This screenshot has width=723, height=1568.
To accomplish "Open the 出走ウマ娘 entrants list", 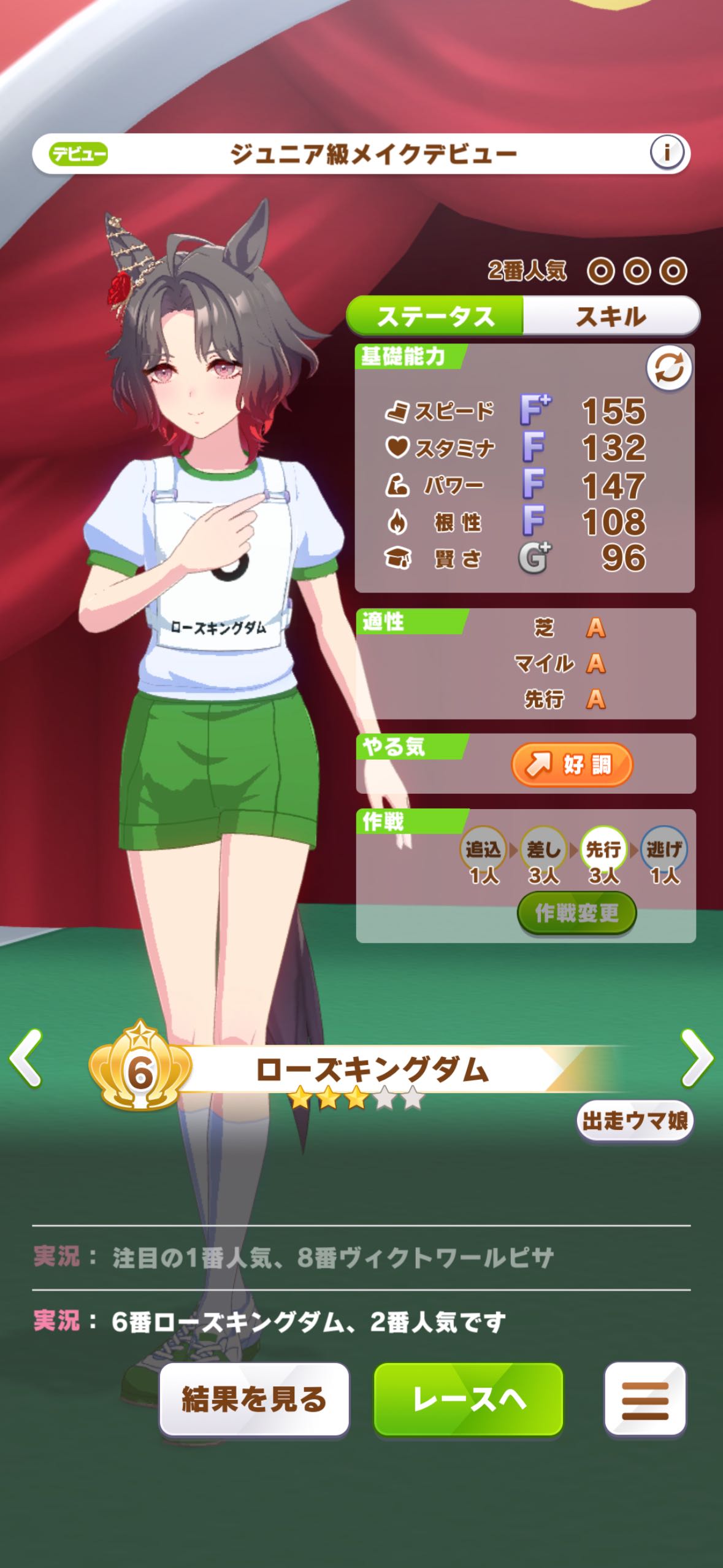I will [x=635, y=1121].
